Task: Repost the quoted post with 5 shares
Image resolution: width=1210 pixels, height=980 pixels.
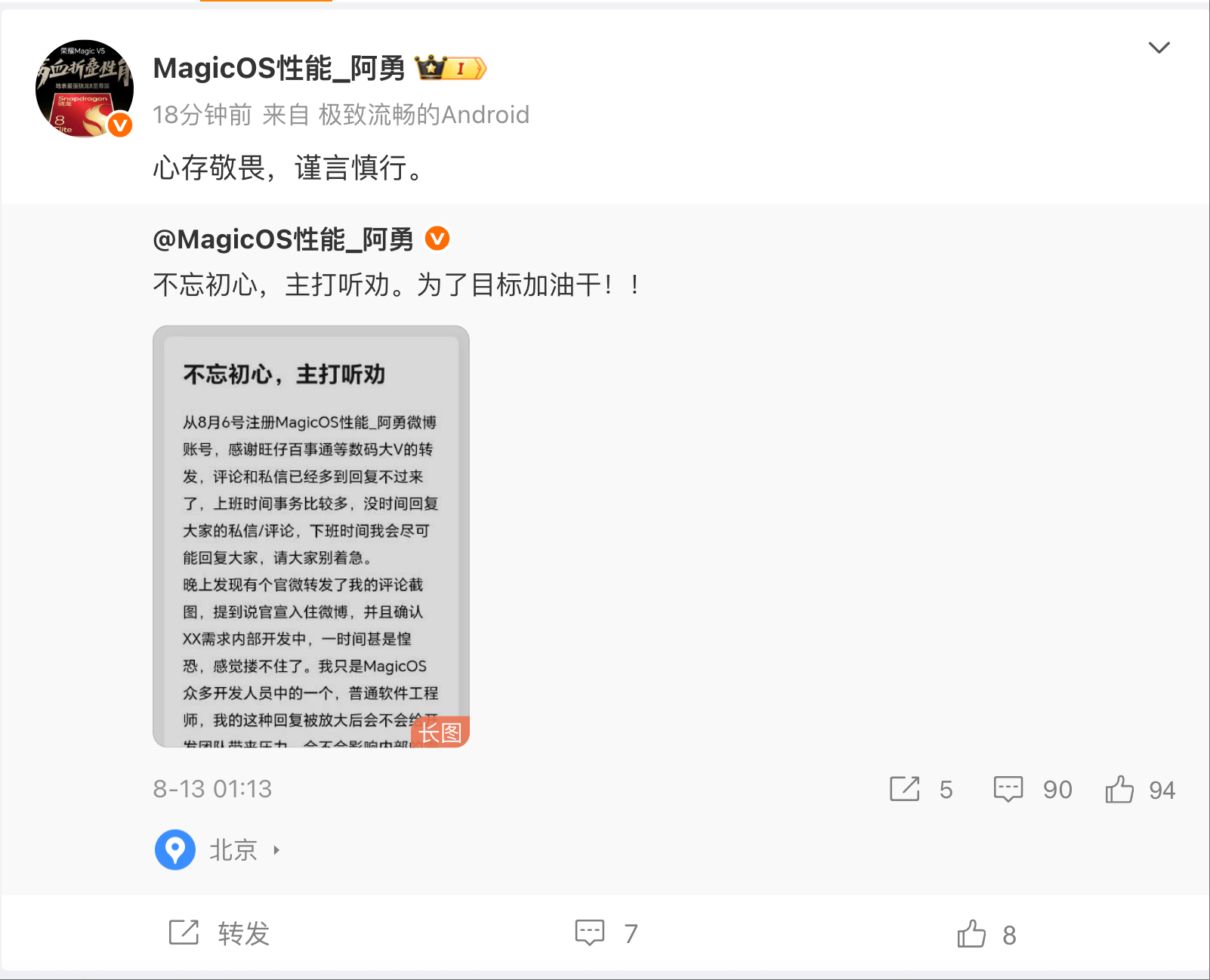Action: (x=920, y=789)
